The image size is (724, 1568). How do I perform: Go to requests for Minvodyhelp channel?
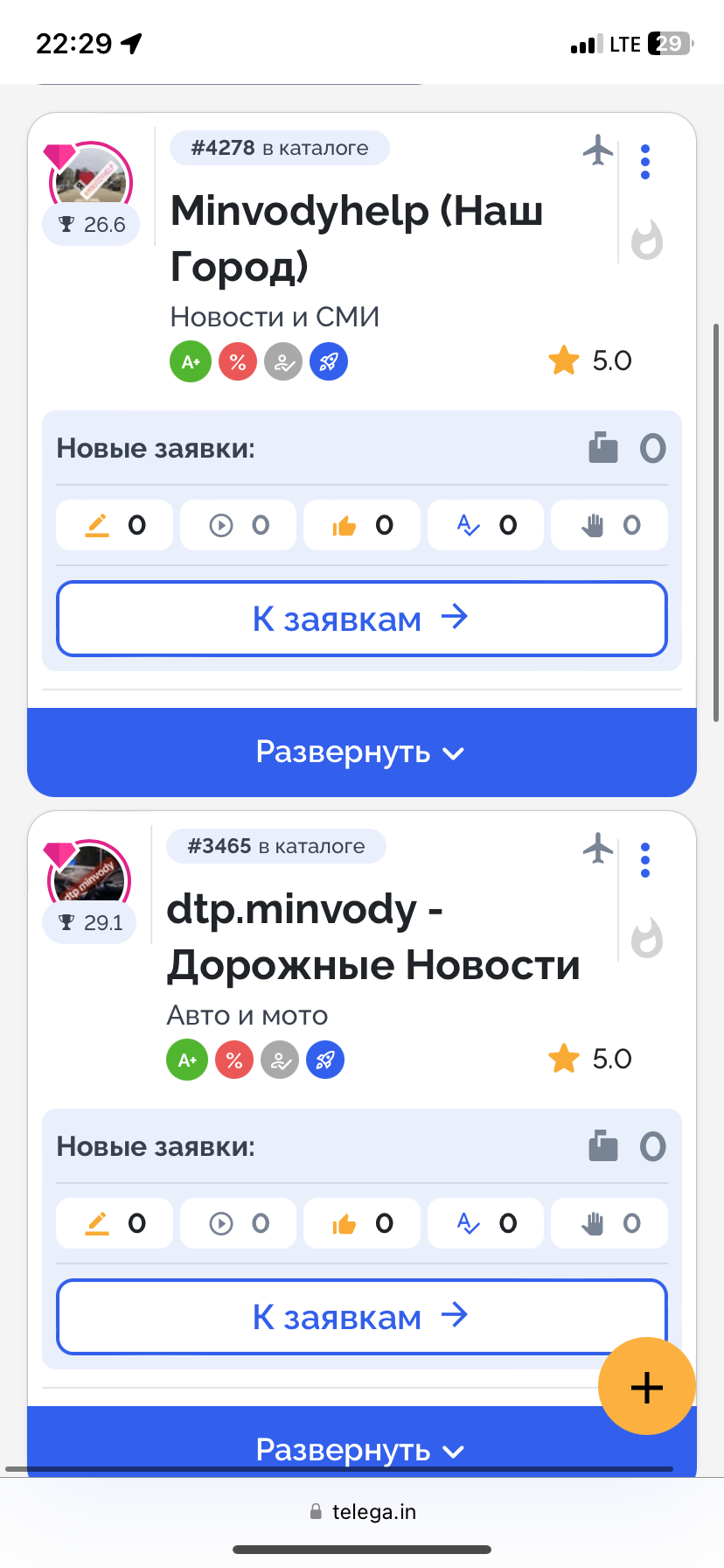[x=361, y=619]
